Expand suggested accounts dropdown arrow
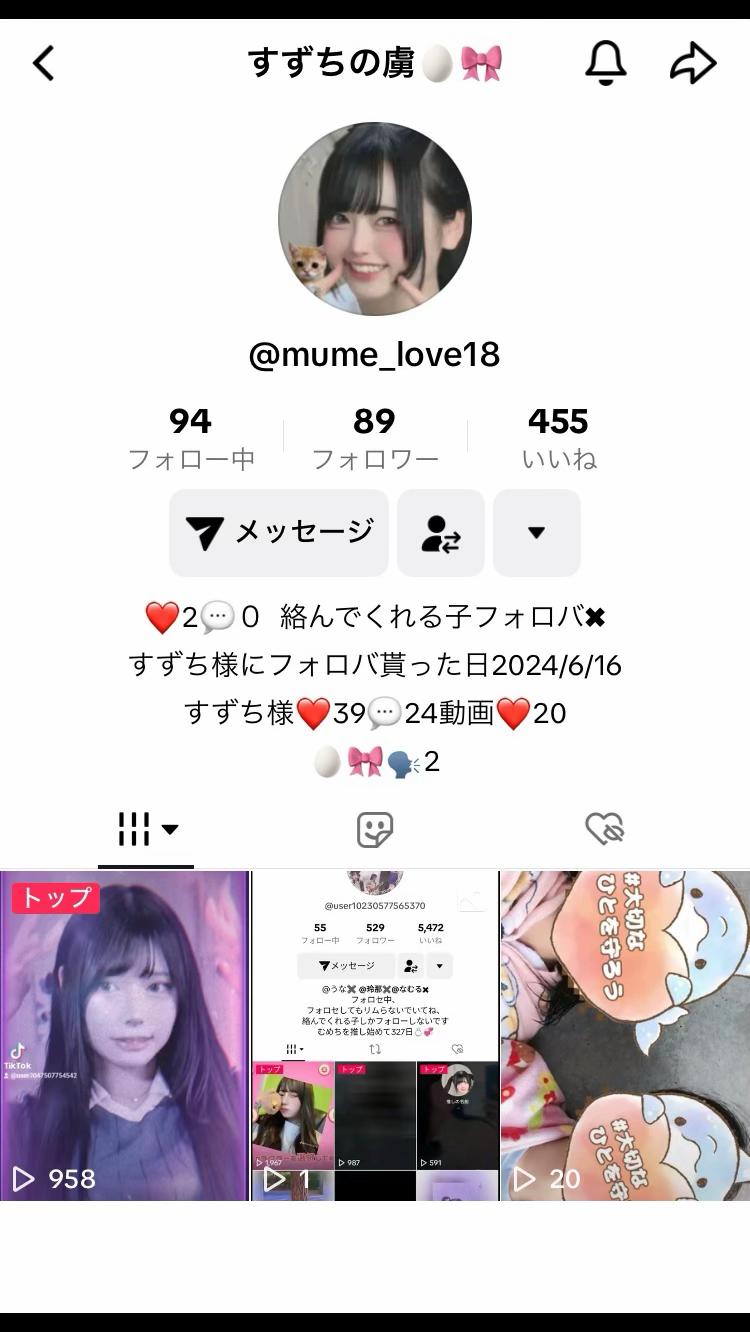750x1332 pixels. (x=537, y=533)
